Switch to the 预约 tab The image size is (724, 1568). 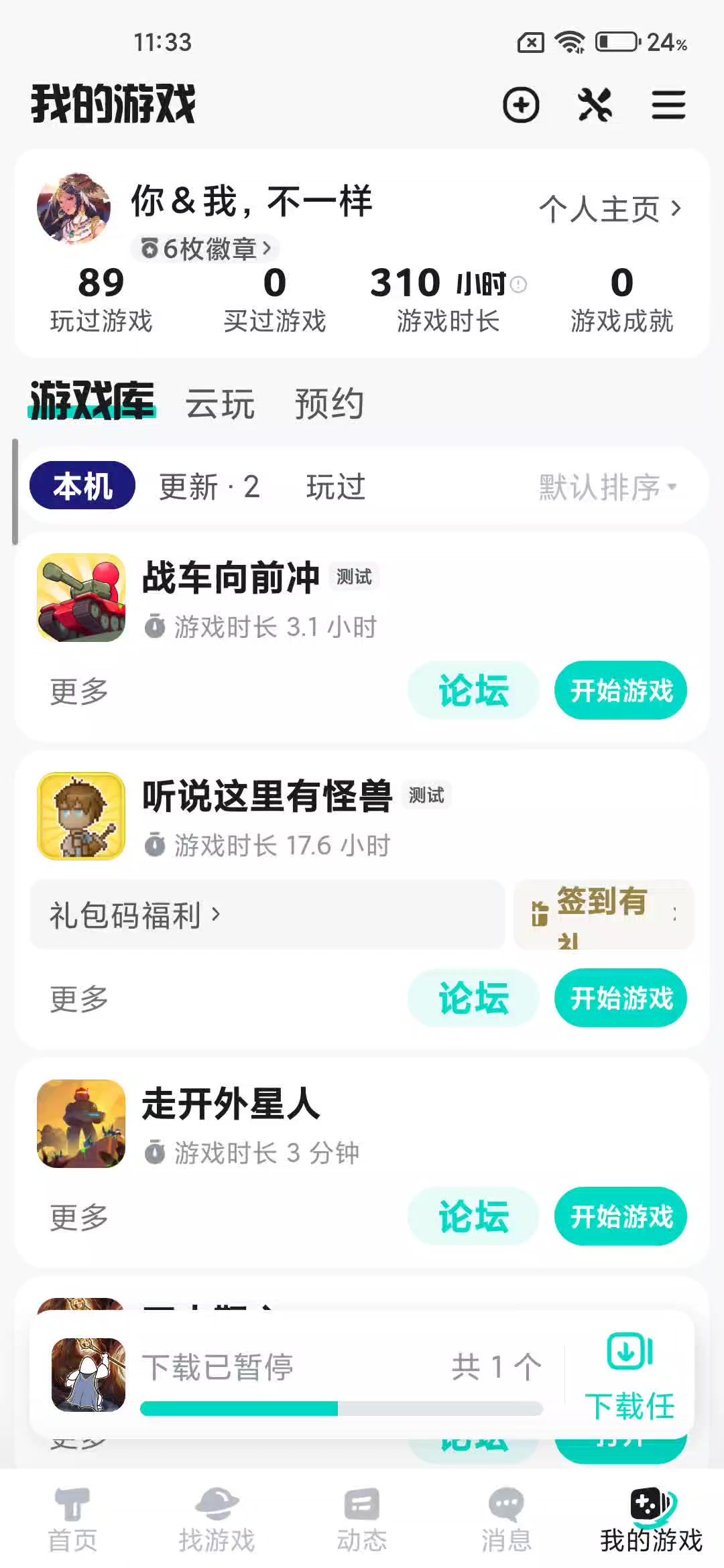(x=329, y=404)
